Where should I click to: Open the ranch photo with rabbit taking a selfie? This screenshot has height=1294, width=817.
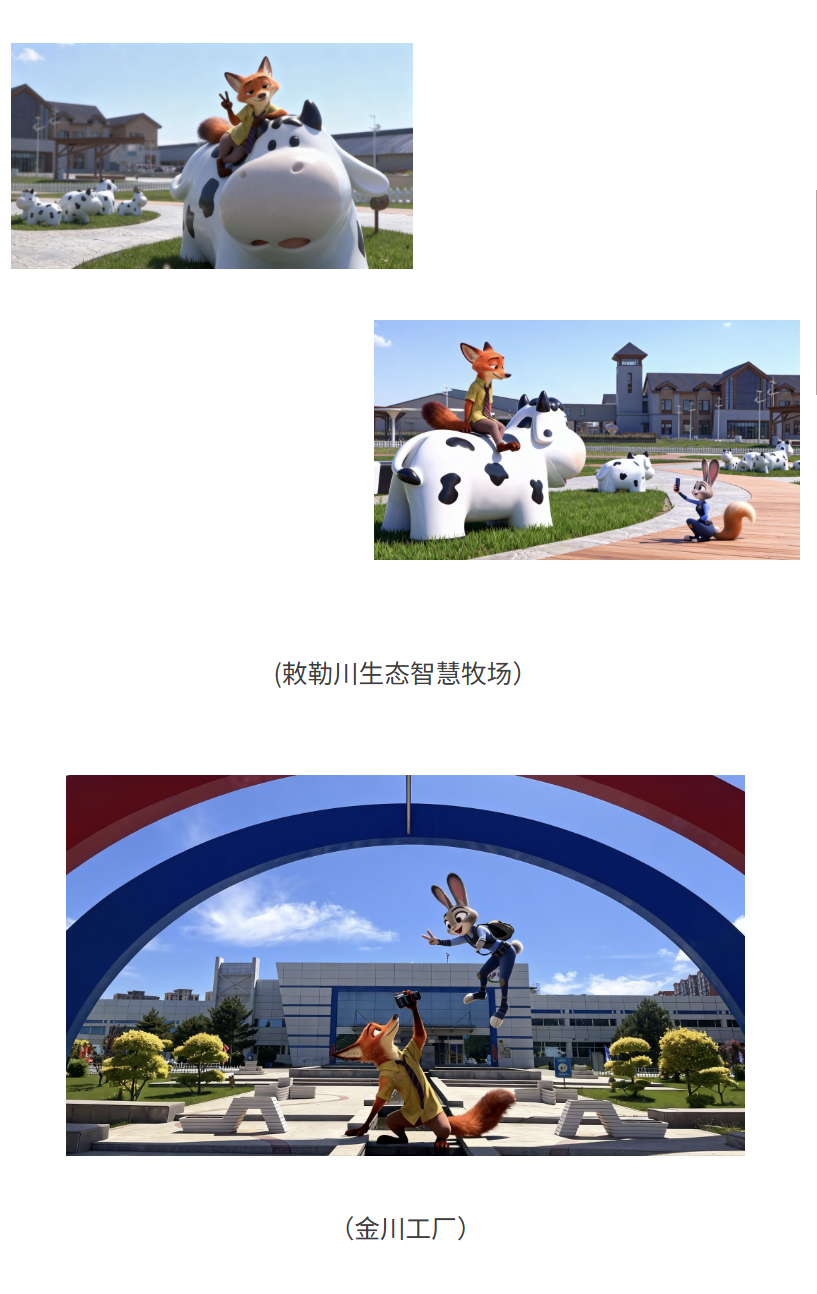(586, 440)
